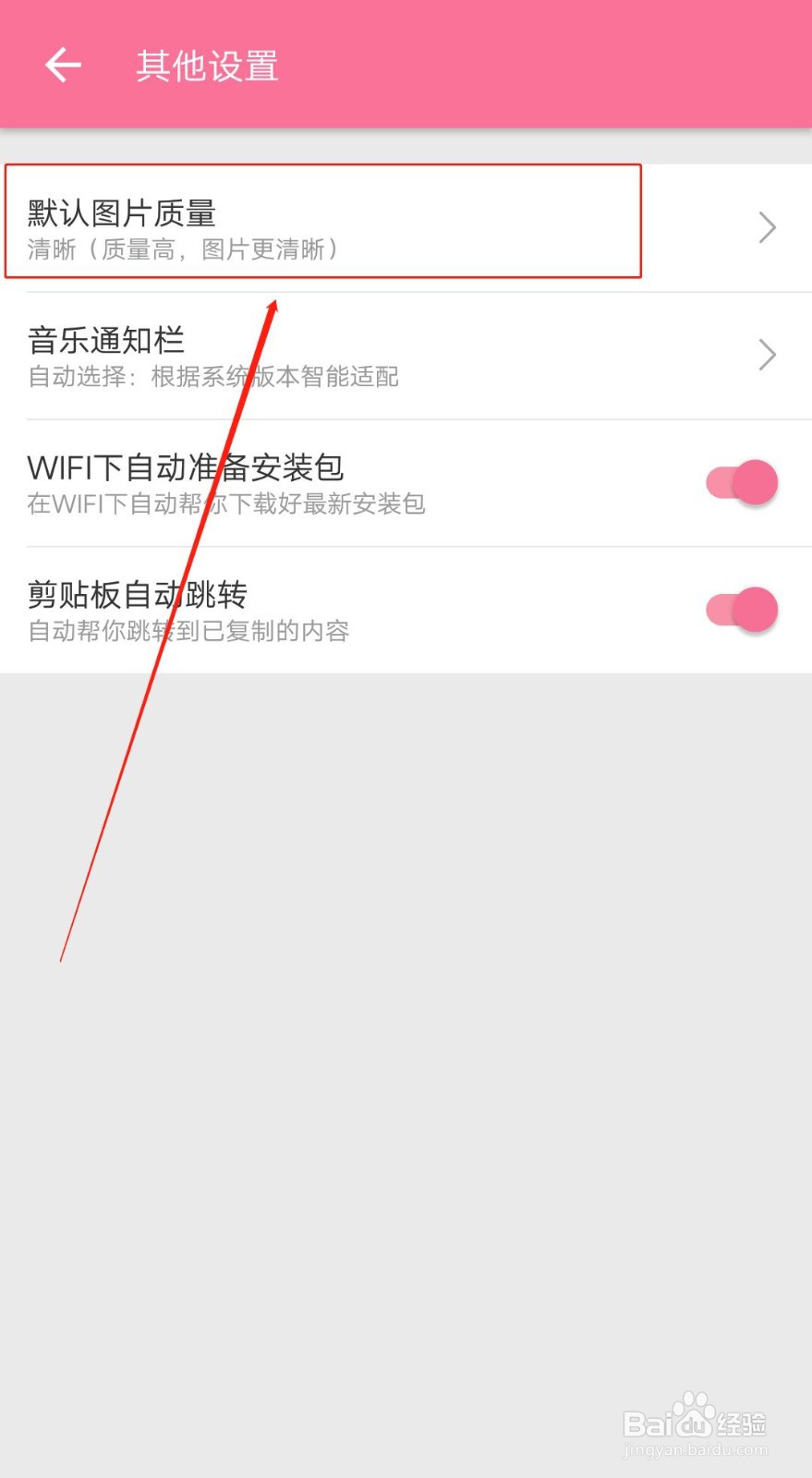The image size is (812, 1478).
Task: Expand 默认图片质量 options via right chevron
Action: pos(767,227)
